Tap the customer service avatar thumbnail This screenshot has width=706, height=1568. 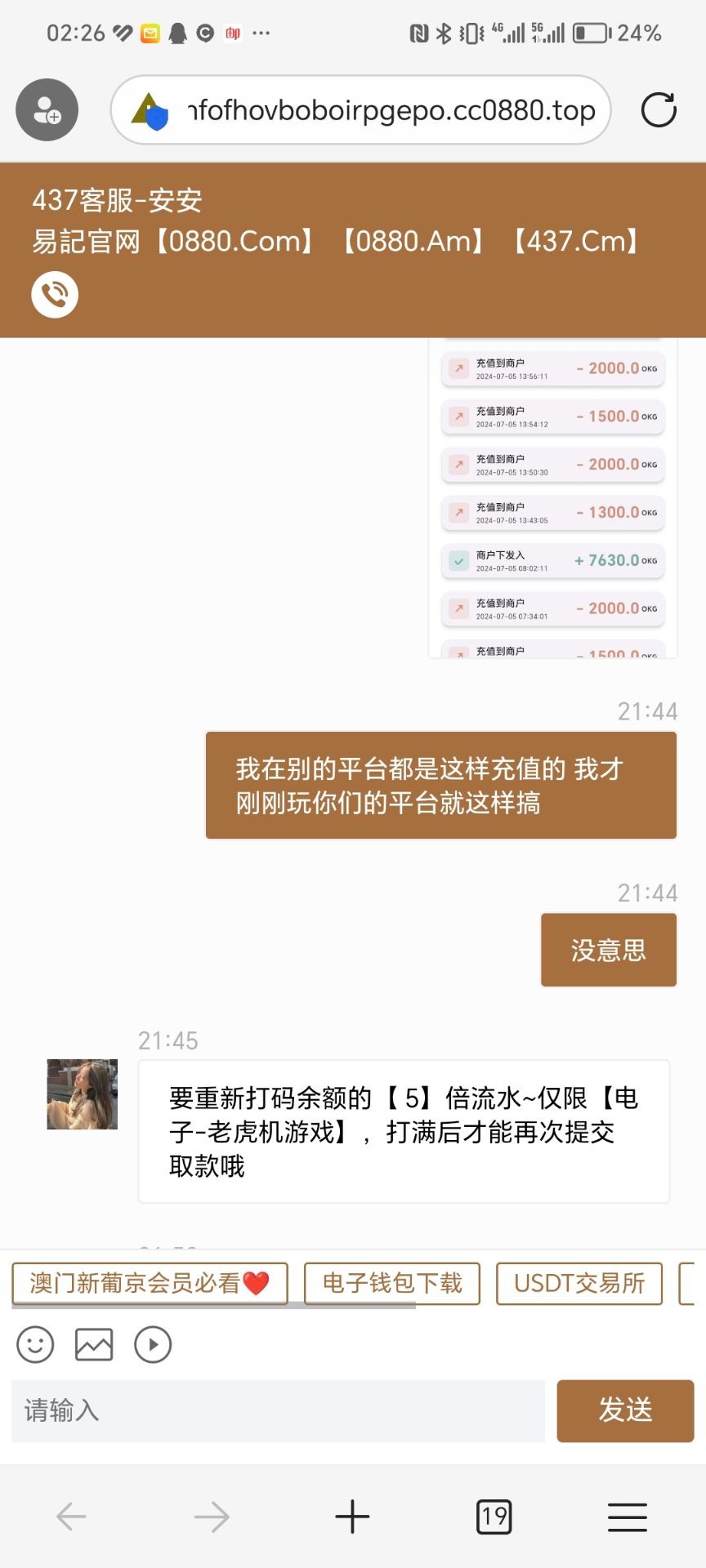coord(82,1094)
